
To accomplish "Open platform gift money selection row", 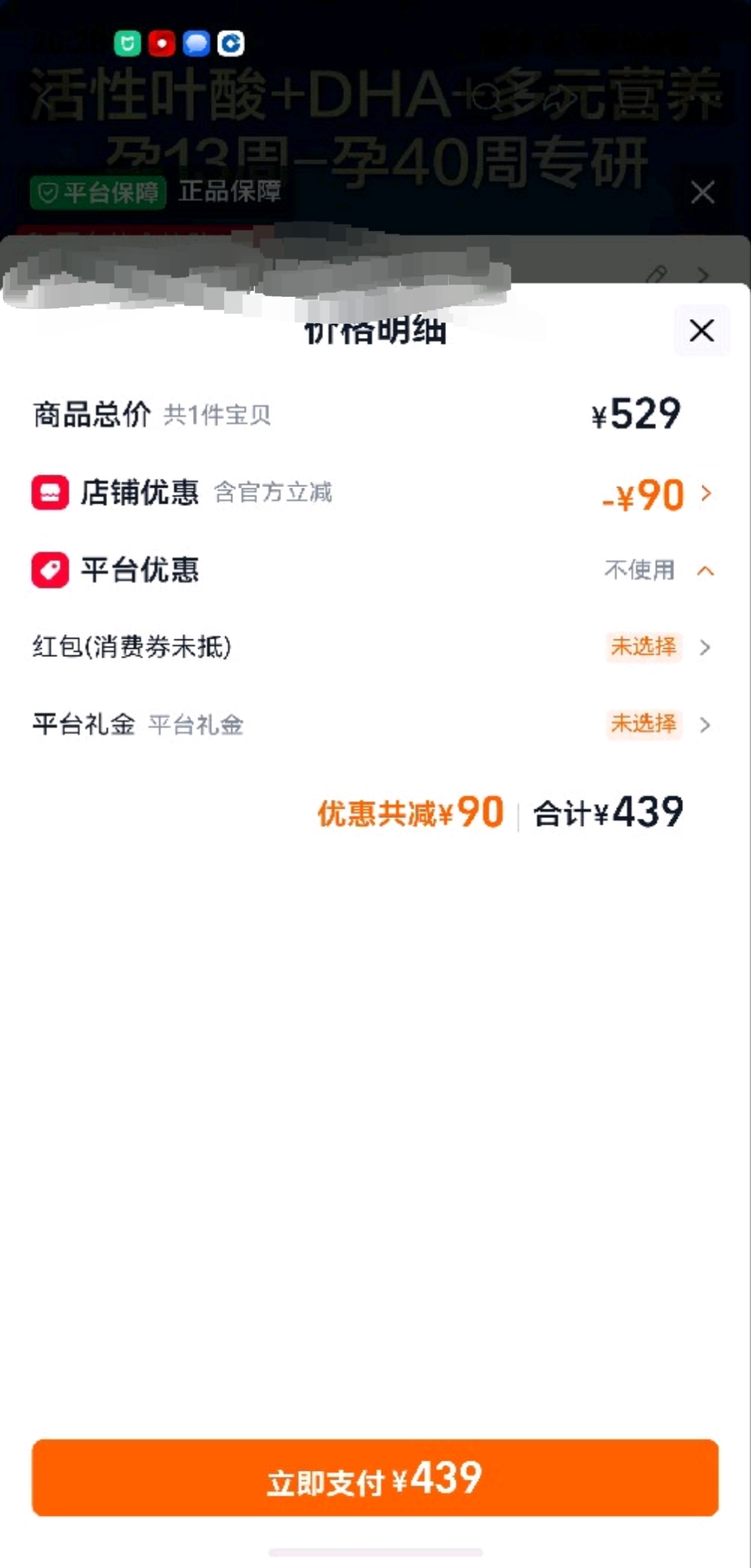I will click(375, 724).
